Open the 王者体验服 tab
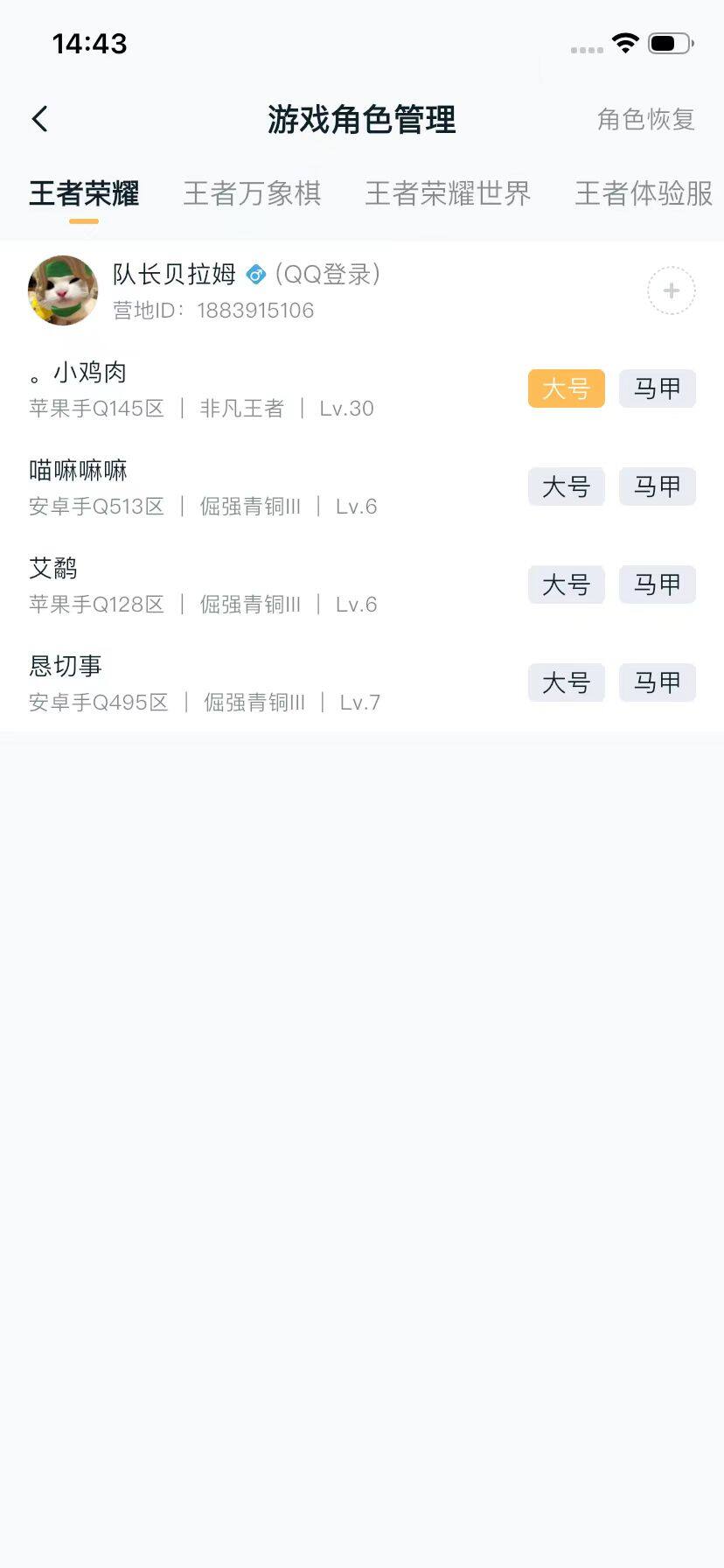The height and width of the screenshot is (1568, 724). point(643,193)
